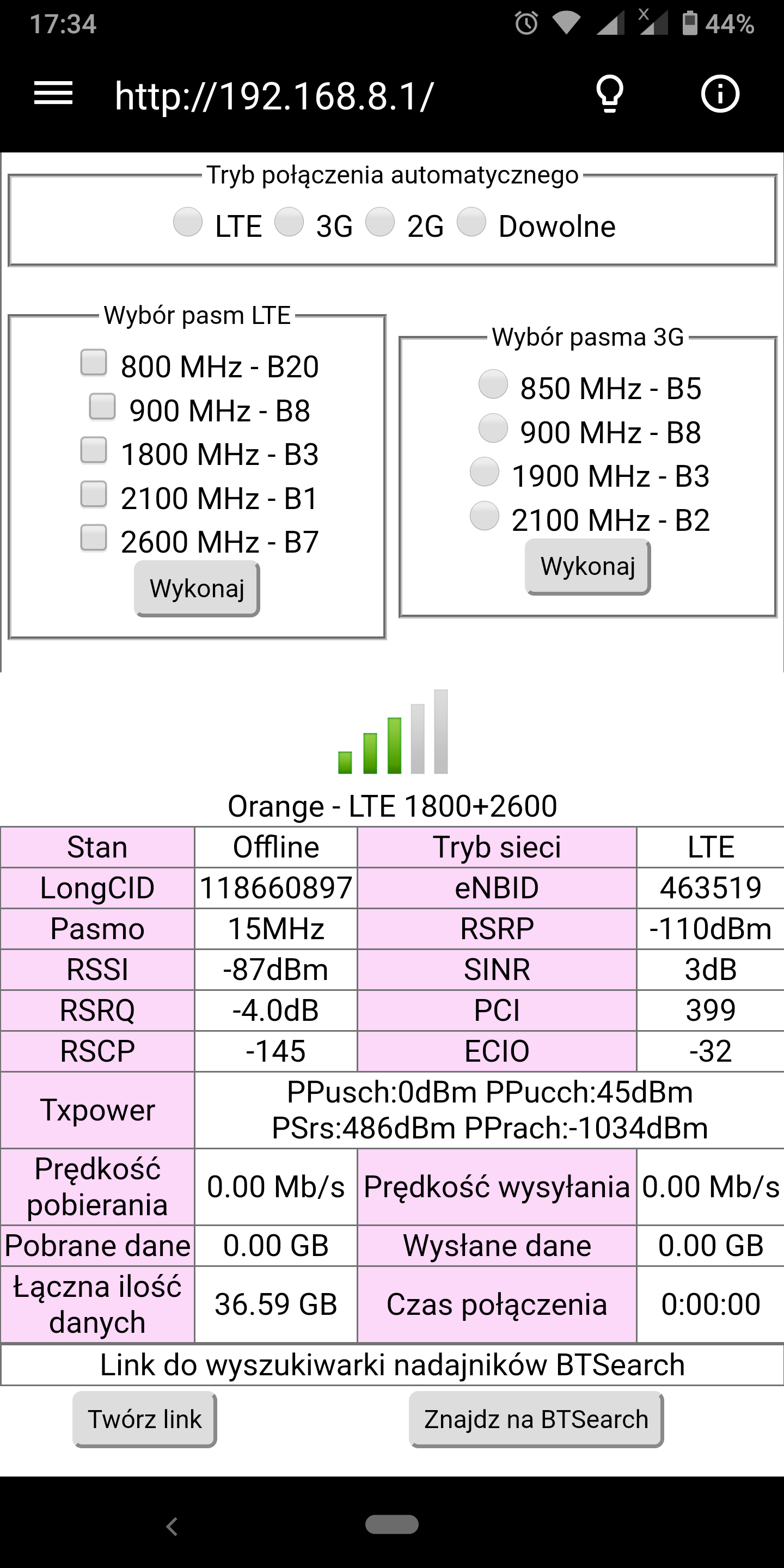Tap Wykonaj under 3G band selection
Image resolution: width=784 pixels, height=1568 pixels.
tap(588, 567)
